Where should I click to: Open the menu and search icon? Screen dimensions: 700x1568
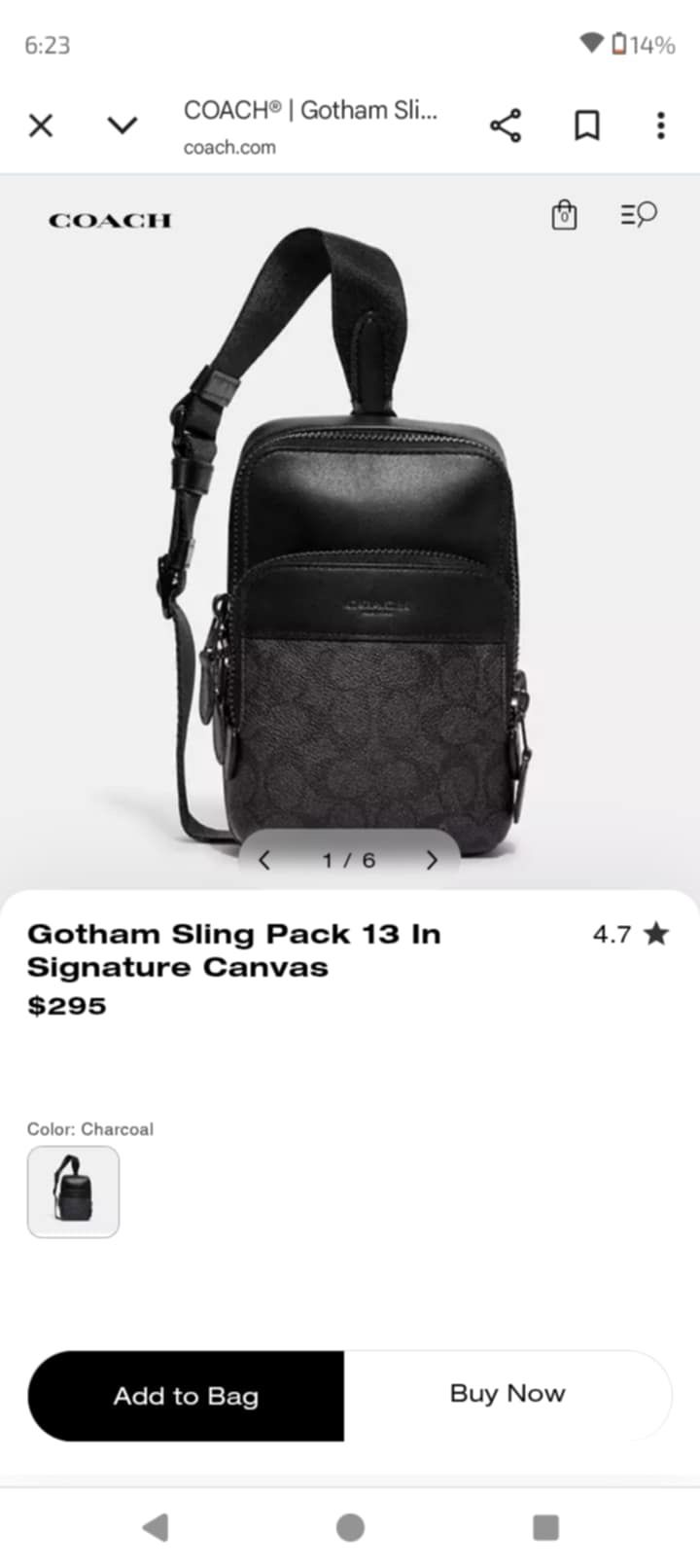(x=639, y=214)
